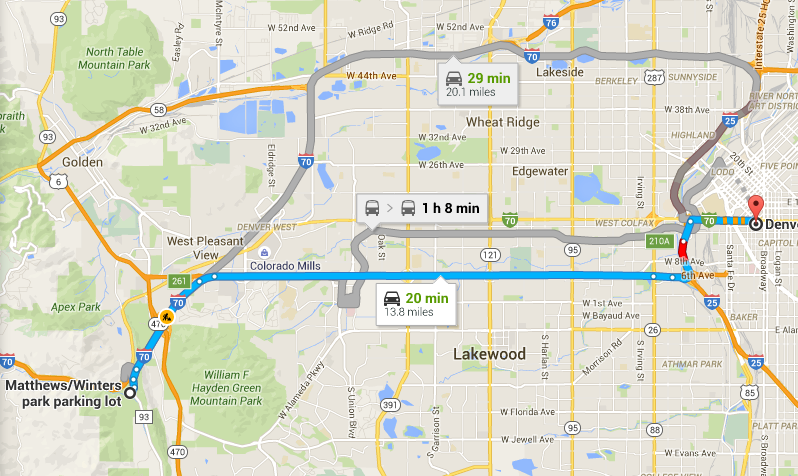This screenshot has width=798, height=476.
Task: Select the 20 min driving route callout
Action: click(x=418, y=303)
